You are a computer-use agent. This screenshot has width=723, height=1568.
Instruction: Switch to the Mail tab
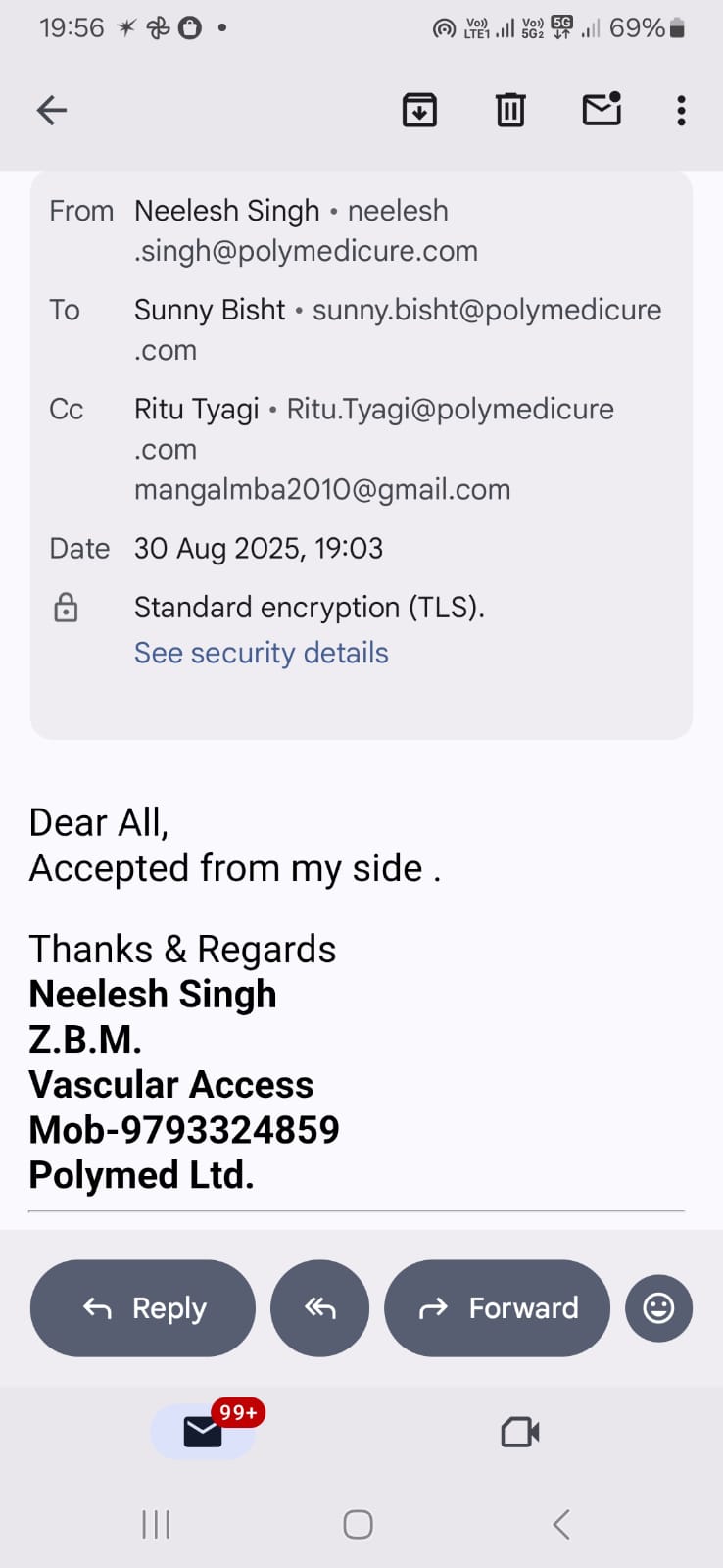(x=203, y=1432)
